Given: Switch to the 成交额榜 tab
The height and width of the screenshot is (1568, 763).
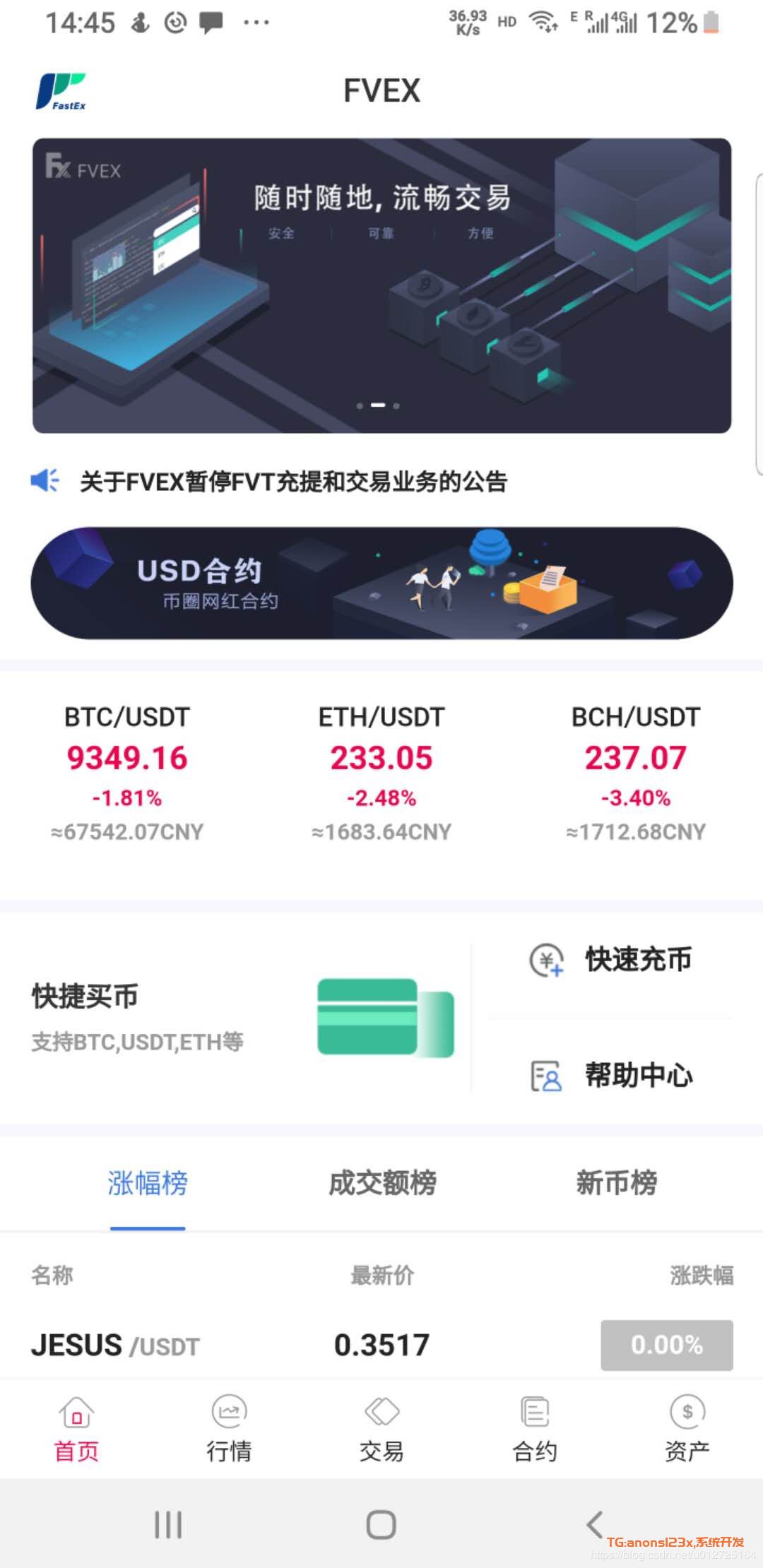Looking at the screenshot, I should 381,1184.
